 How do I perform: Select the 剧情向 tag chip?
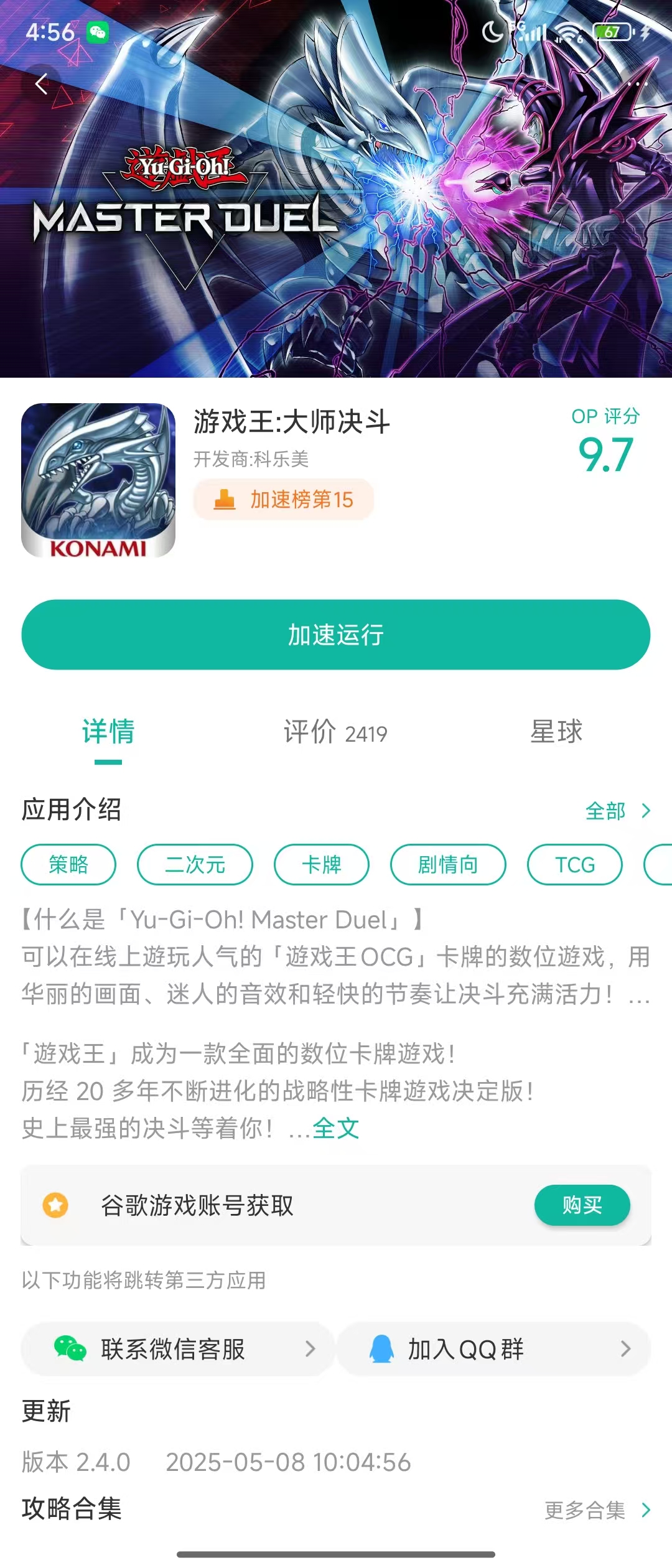[x=448, y=864]
